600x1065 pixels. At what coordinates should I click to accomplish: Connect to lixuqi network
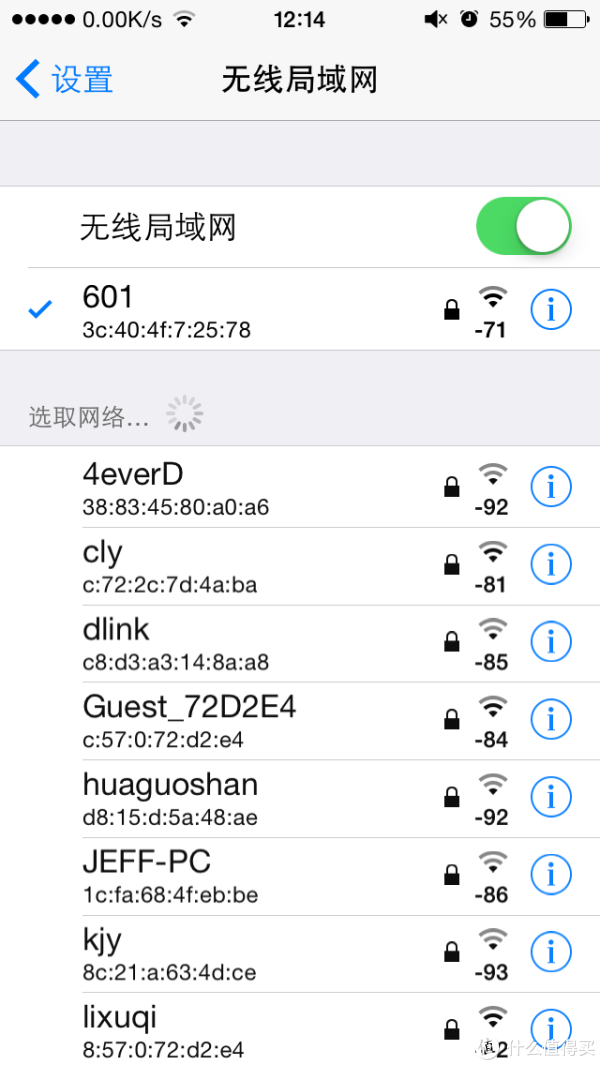(x=200, y=1028)
